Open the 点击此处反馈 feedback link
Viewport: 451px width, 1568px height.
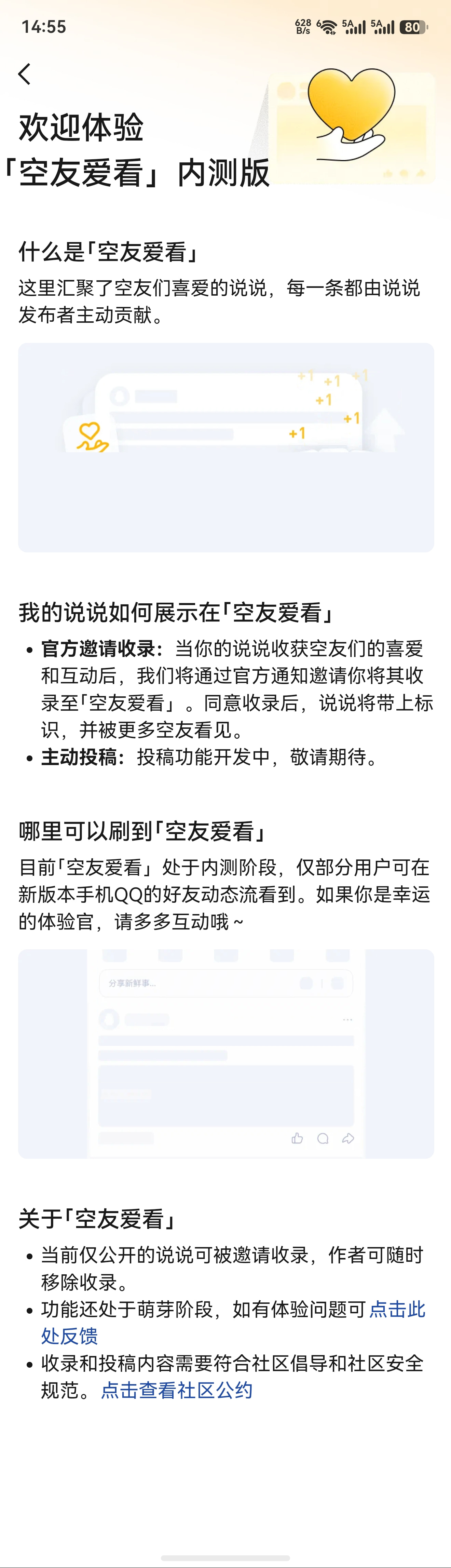click(397, 1309)
